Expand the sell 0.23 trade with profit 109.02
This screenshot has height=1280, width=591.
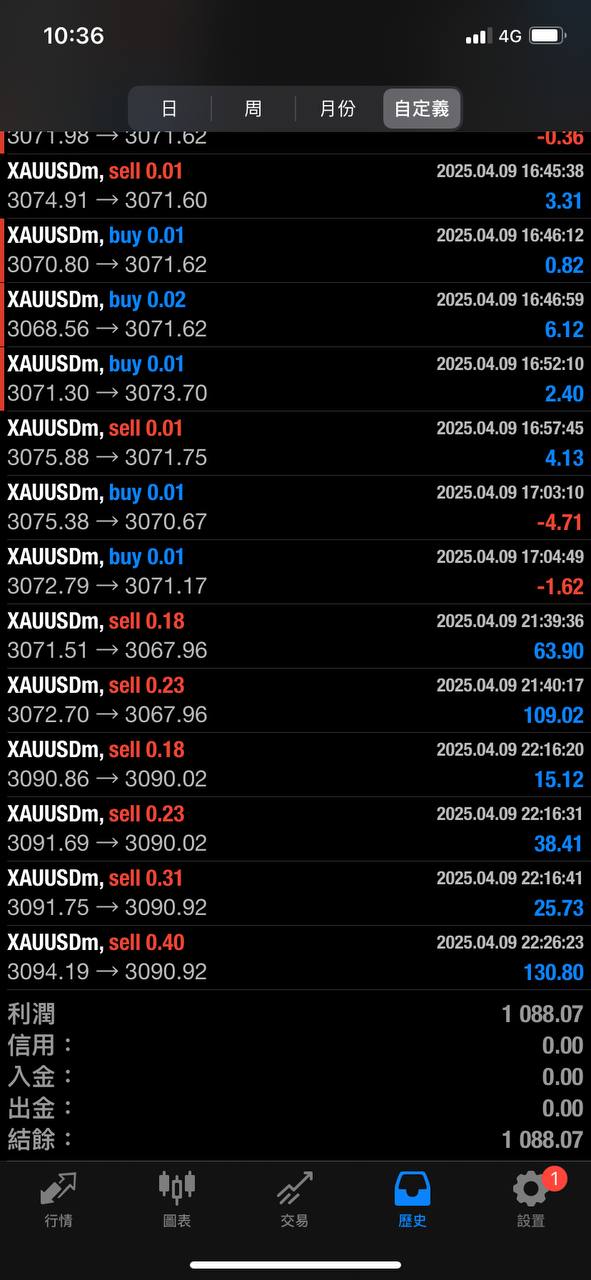295,701
